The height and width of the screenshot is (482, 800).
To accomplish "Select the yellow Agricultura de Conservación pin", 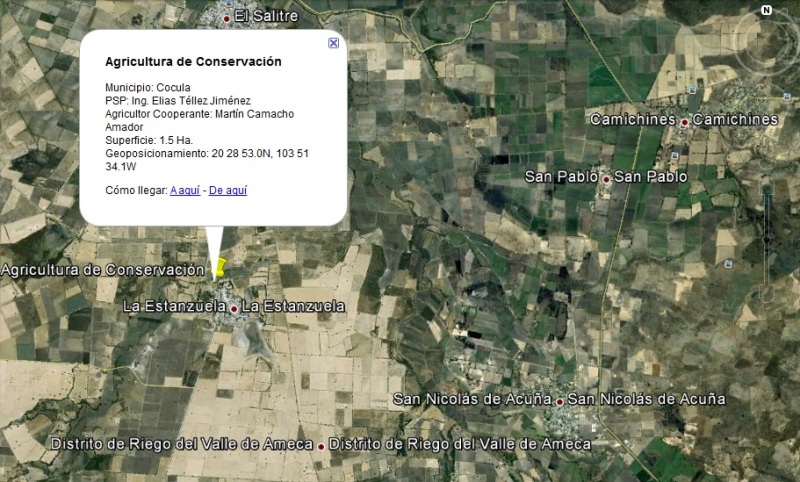I will point(221,268).
